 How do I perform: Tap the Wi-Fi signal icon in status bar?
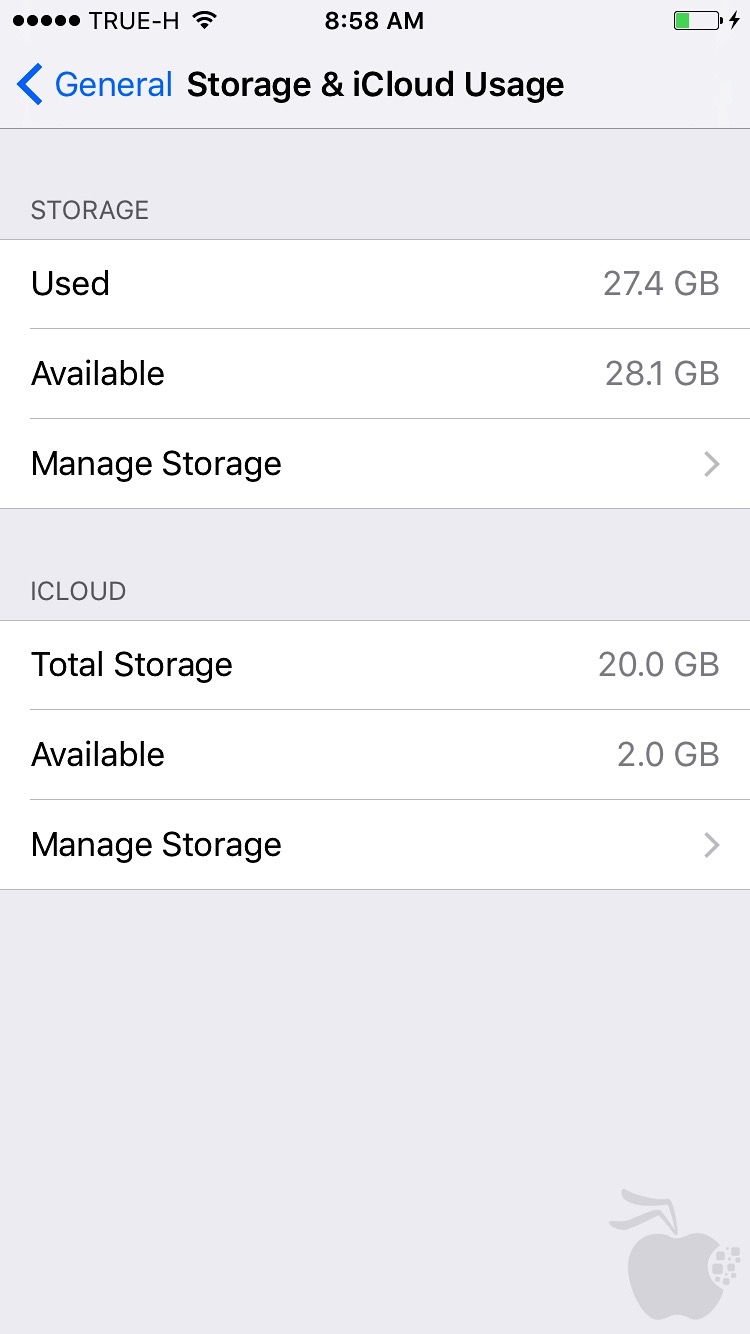pyautogui.click(x=203, y=18)
